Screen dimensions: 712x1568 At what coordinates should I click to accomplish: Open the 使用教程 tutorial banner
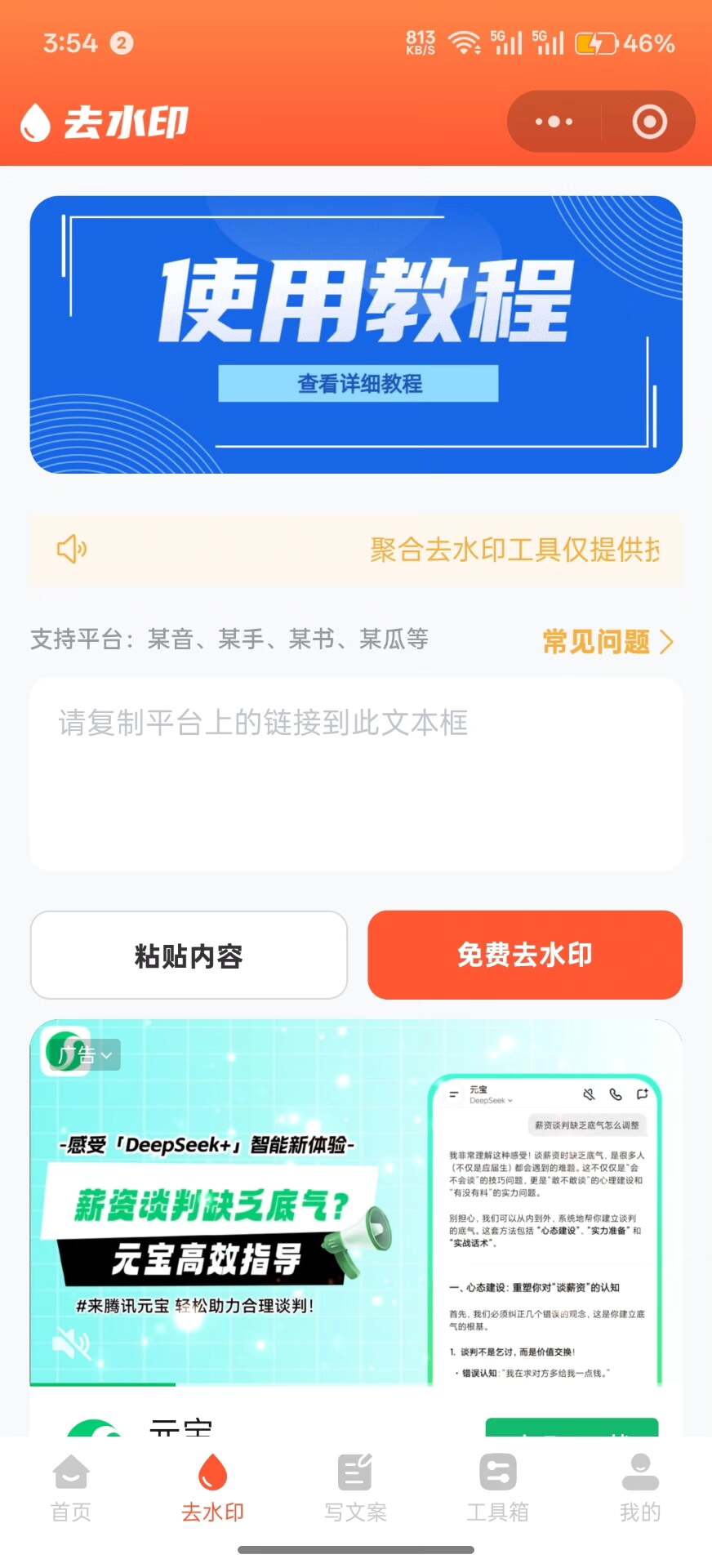coord(356,334)
